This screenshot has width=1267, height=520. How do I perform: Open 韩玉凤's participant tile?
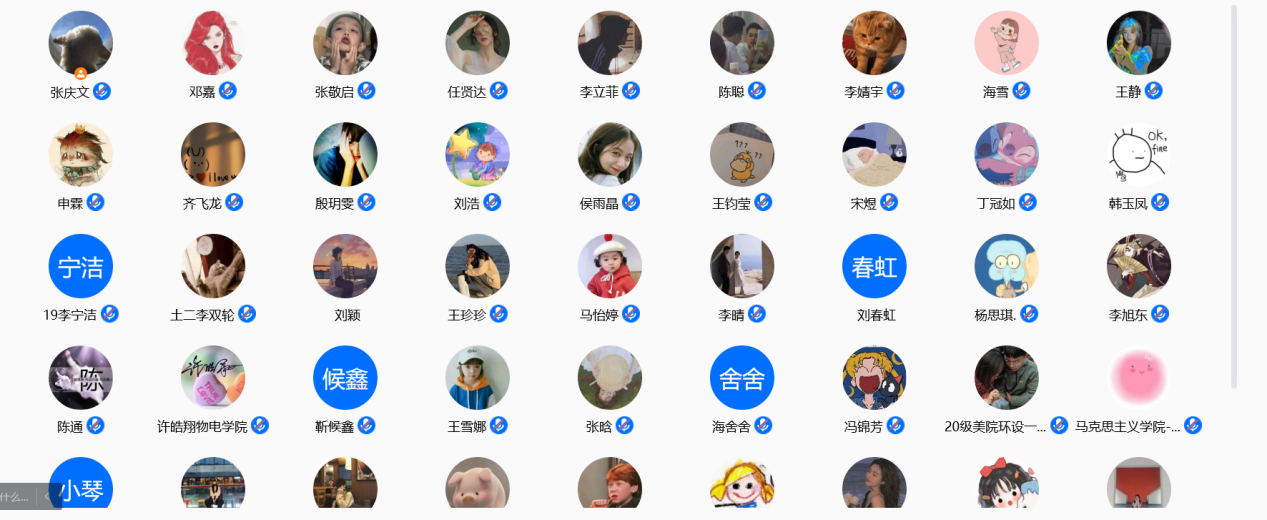point(1138,155)
